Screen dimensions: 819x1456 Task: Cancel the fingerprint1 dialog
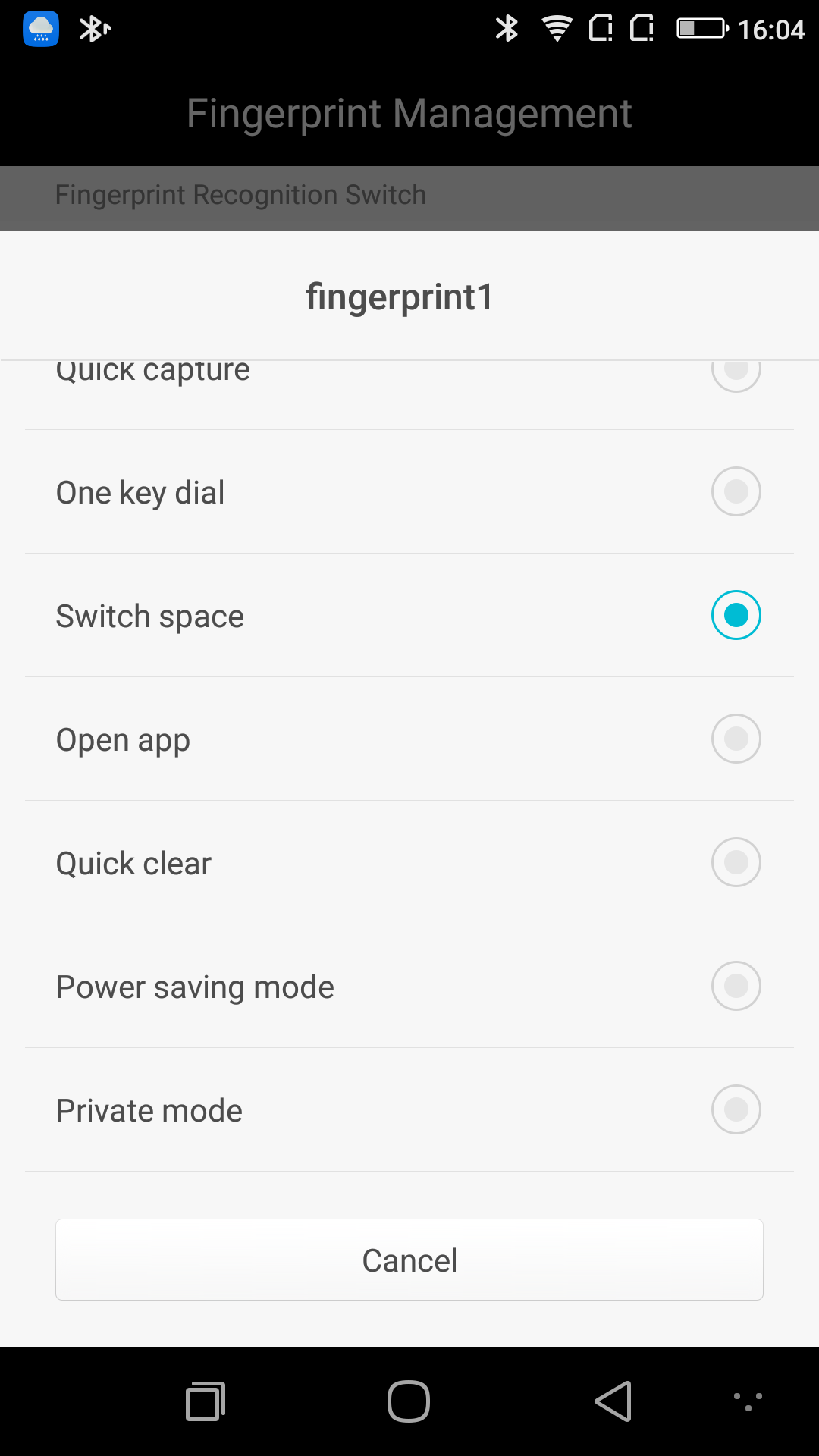coord(409,1260)
